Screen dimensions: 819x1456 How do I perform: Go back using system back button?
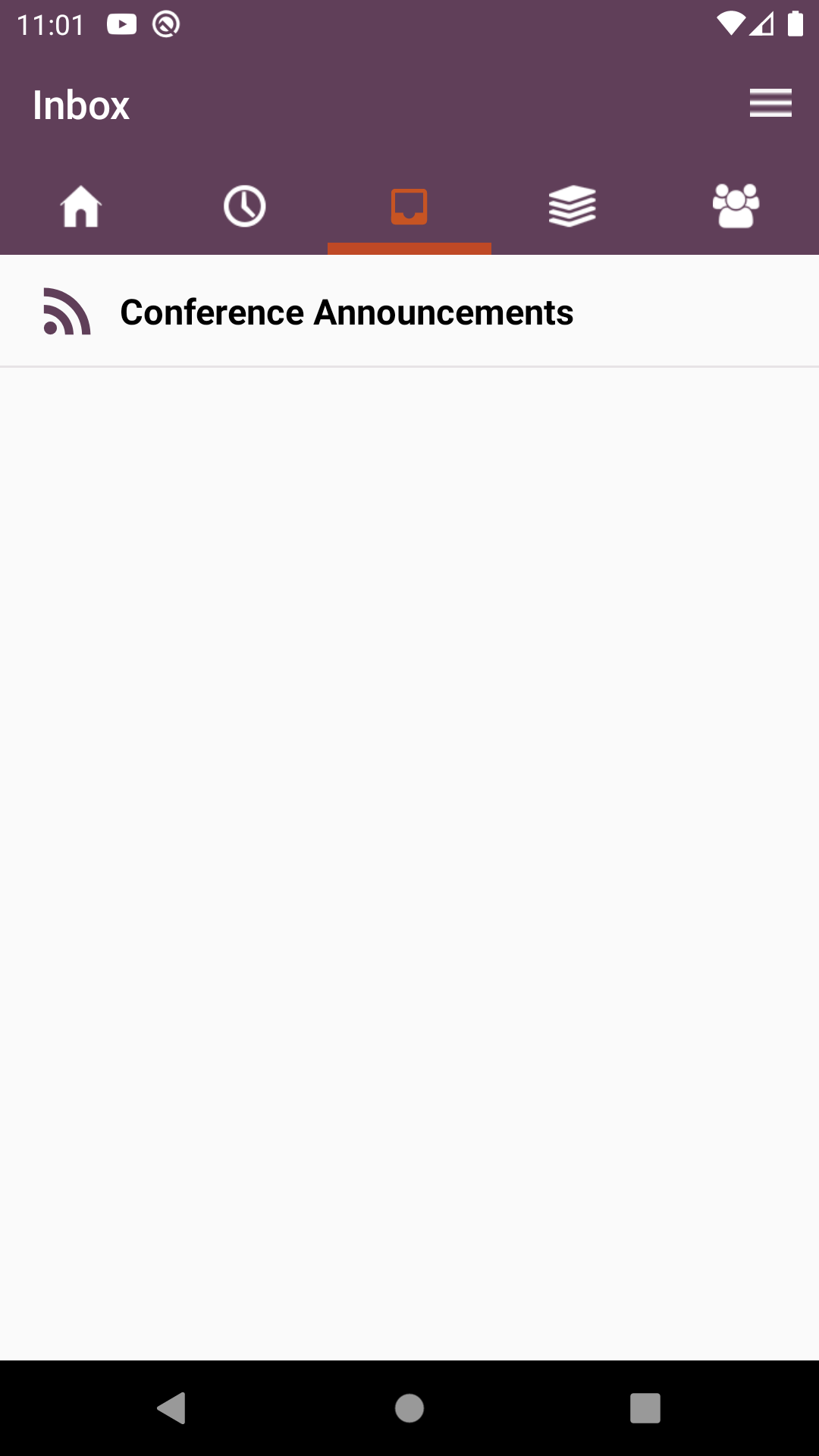[171, 1408]
